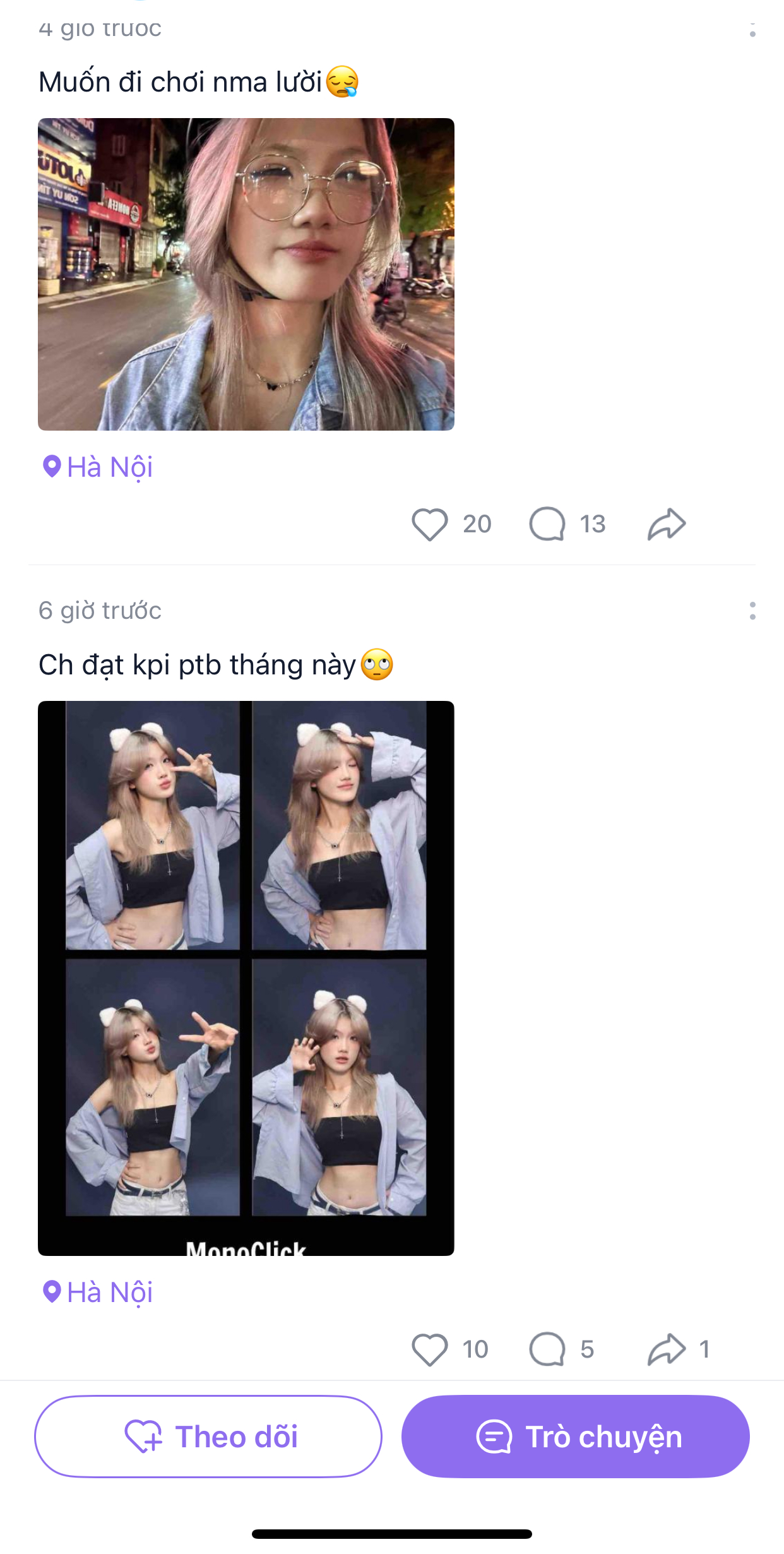784x1554 pixels.
Task: Open comments on the "Ch đạt kpi" post
Action: point(547,1349)
